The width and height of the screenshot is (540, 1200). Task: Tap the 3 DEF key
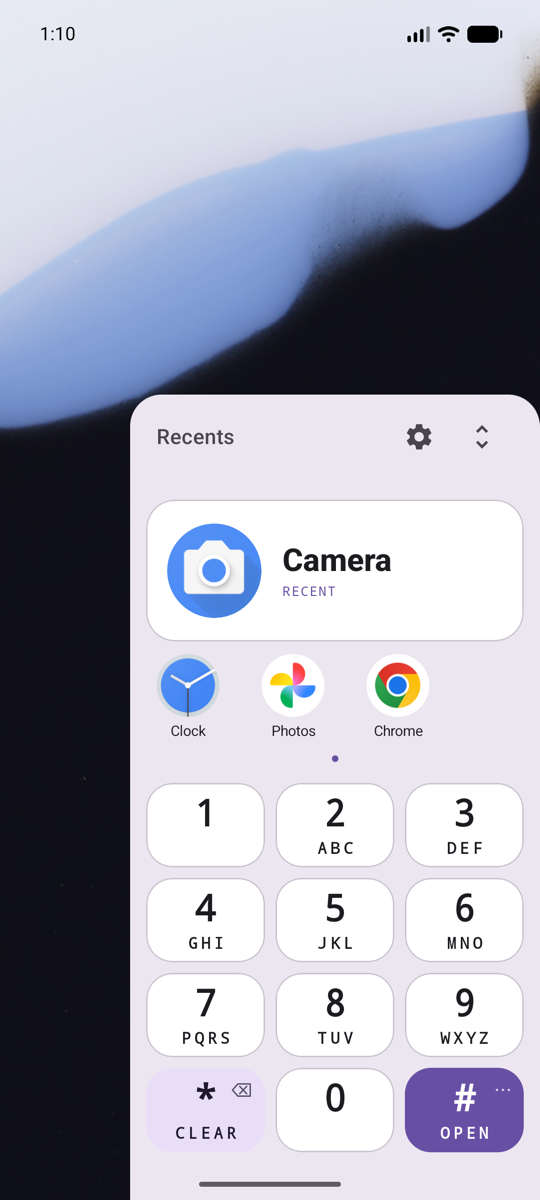click(x=464, y=825)
